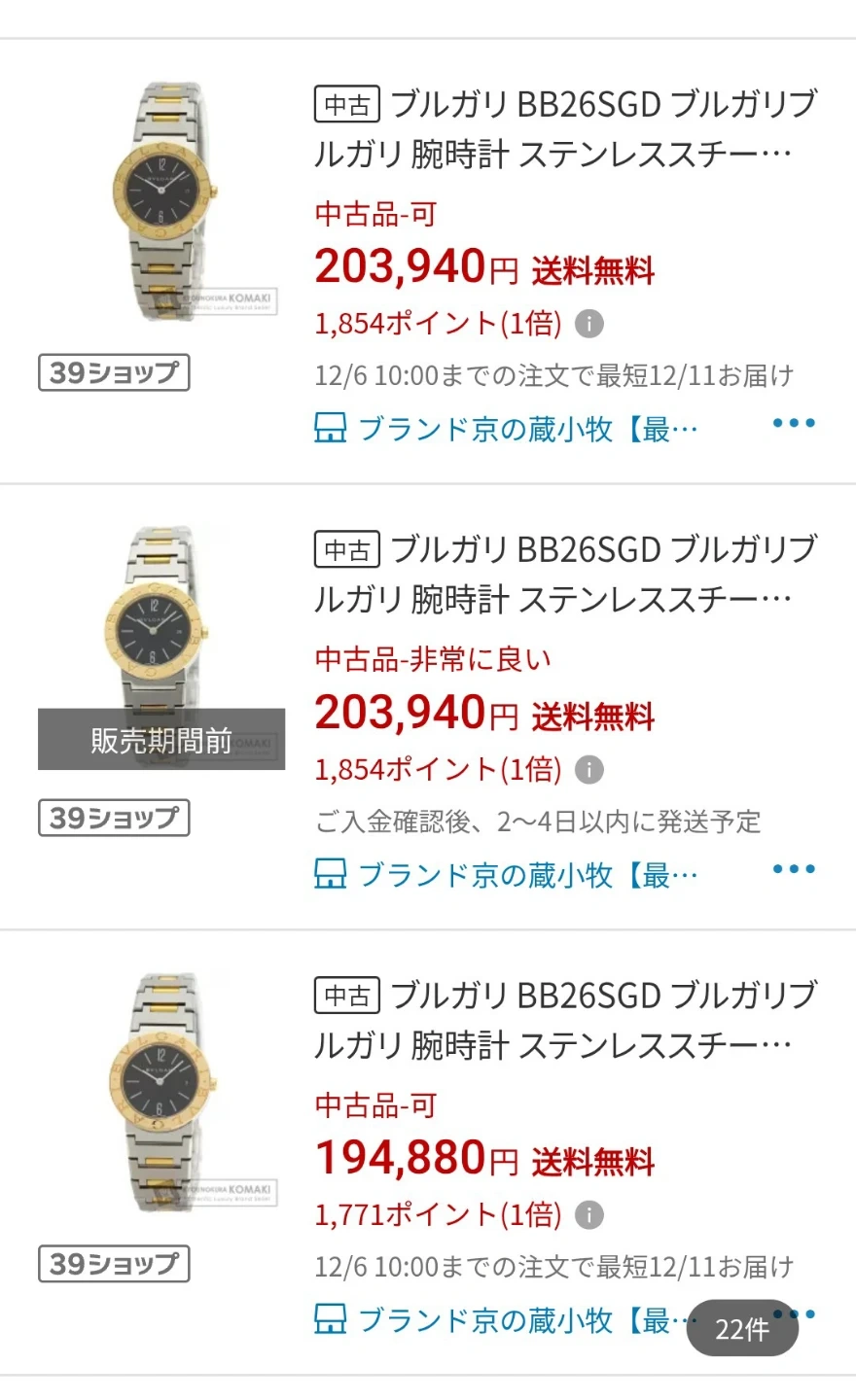Open the 中古品-可 listing priced 203,940円
Screen dimensions: 856x1400
(x=564, y=128)
